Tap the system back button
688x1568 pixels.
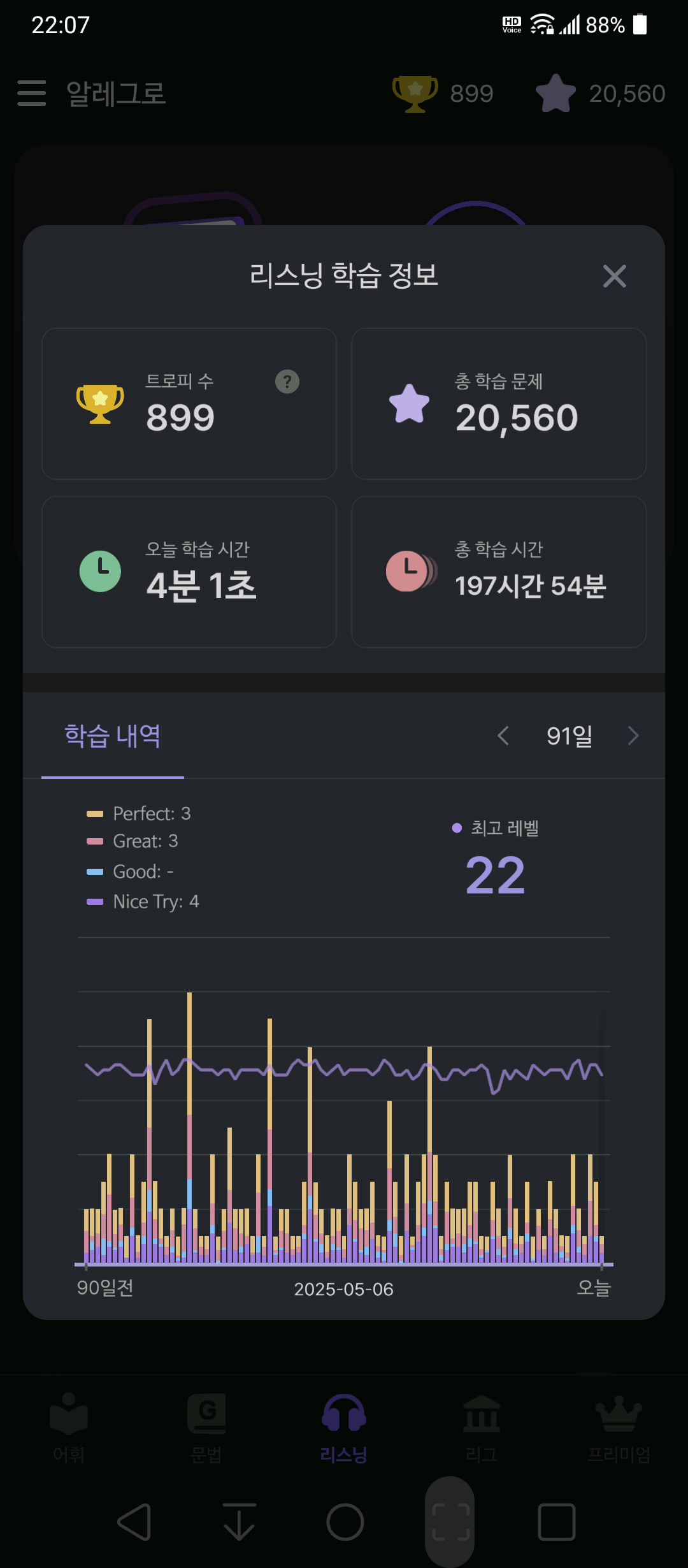pos(134,1522)
